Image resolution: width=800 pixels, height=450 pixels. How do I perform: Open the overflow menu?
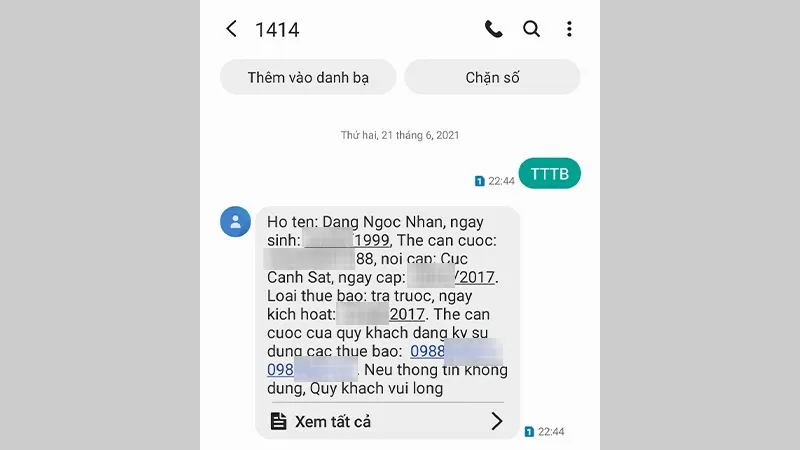point(569,29)
